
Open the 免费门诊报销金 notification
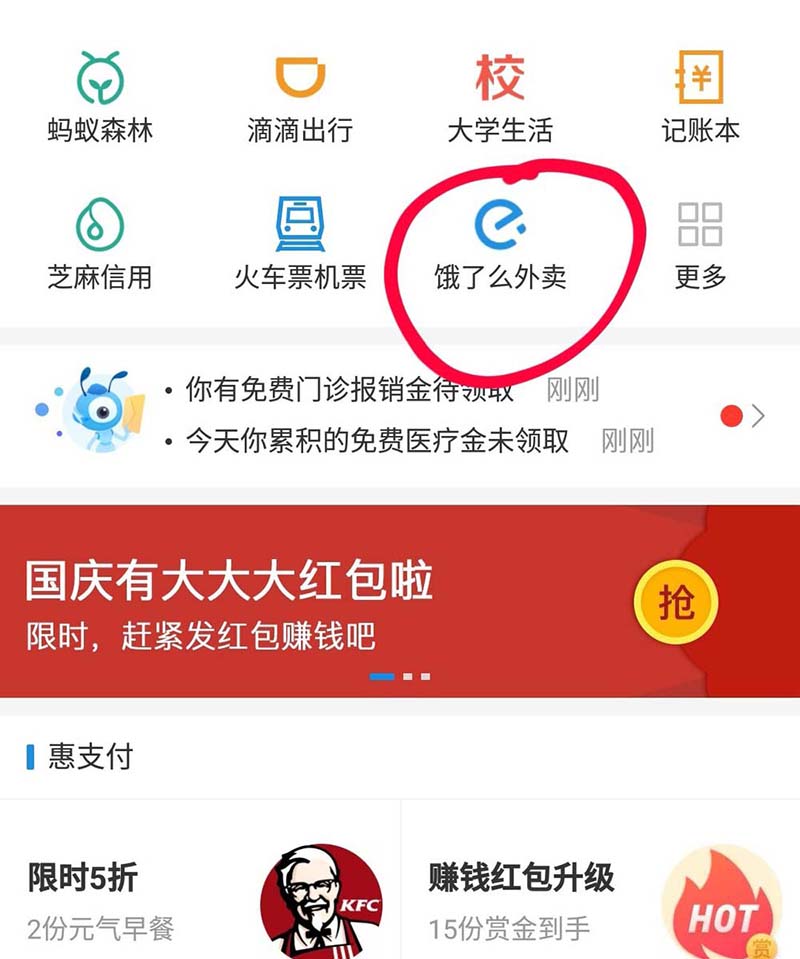[x=350, y=390]
